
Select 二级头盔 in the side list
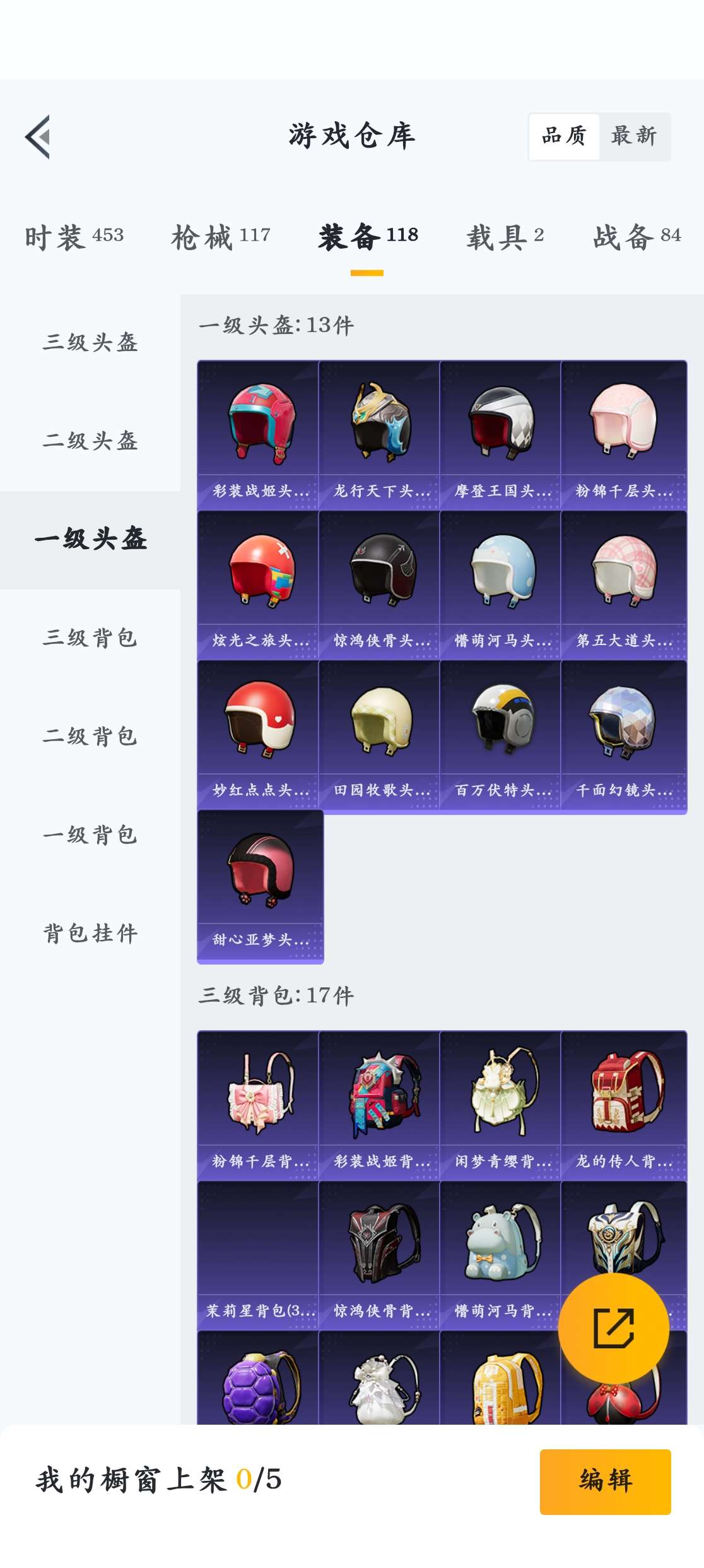[x=90, y=441]
